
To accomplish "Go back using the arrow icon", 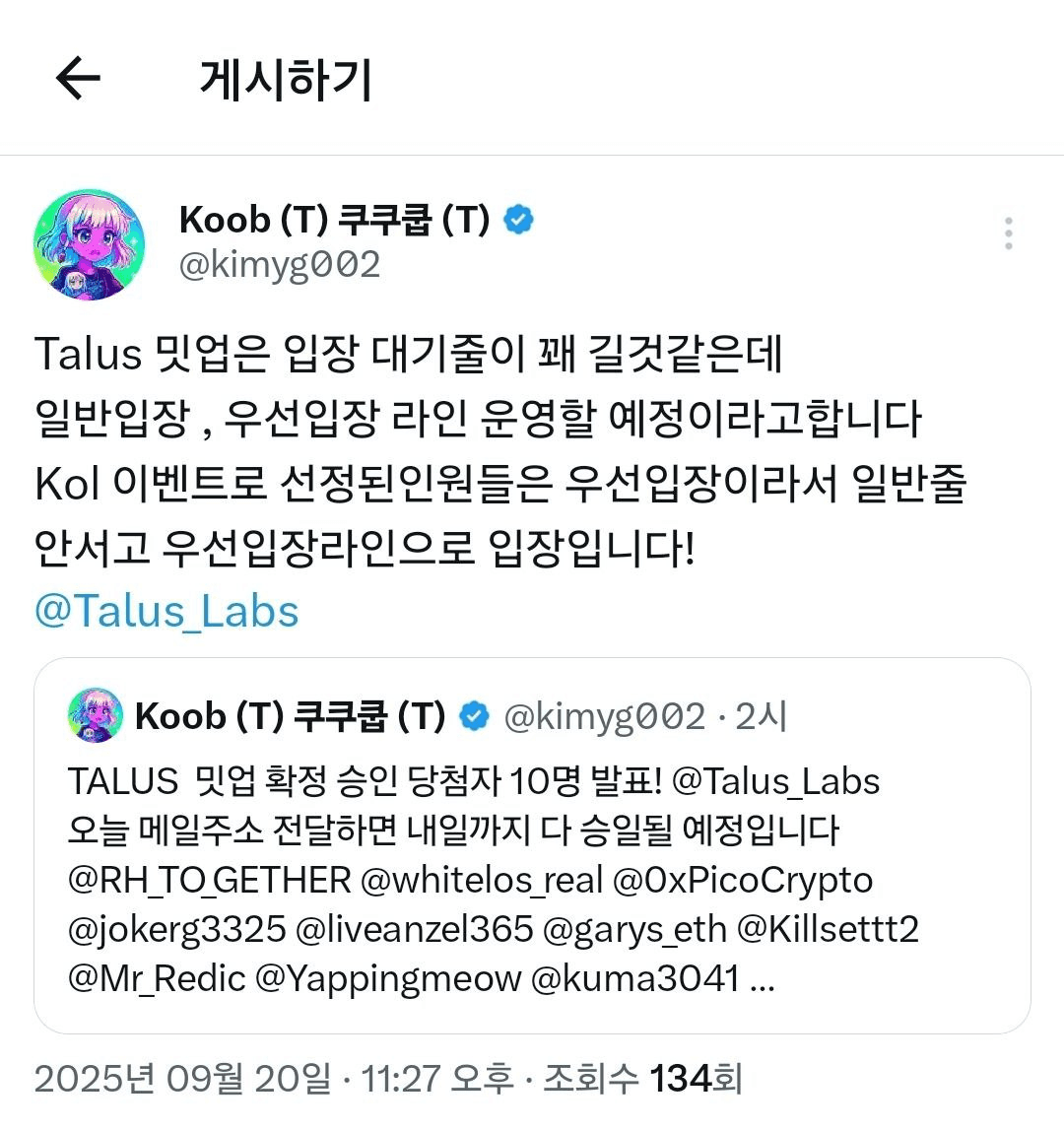I will click(x=79, y=79).
